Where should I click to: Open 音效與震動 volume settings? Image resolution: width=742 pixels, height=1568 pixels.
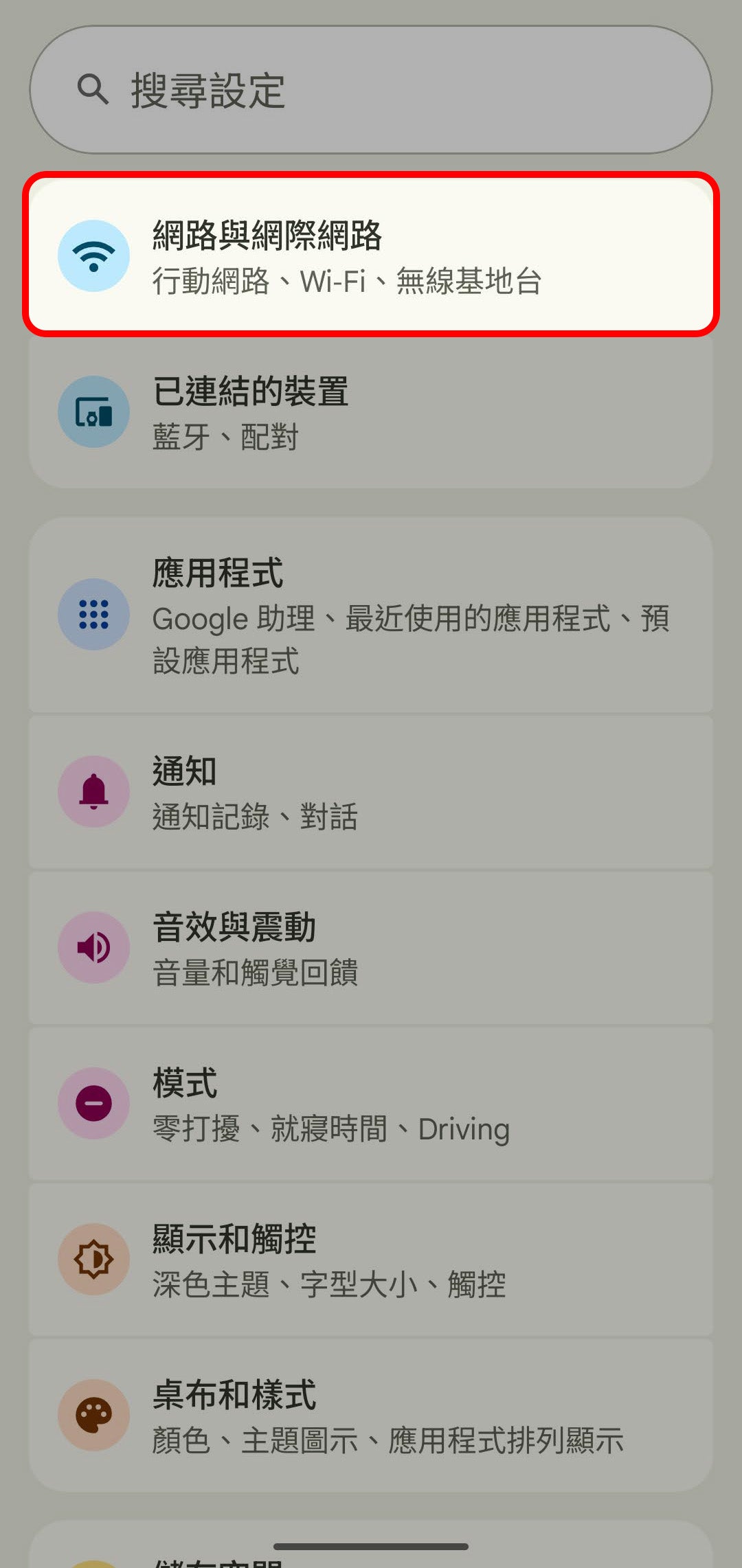click(371, 946)
